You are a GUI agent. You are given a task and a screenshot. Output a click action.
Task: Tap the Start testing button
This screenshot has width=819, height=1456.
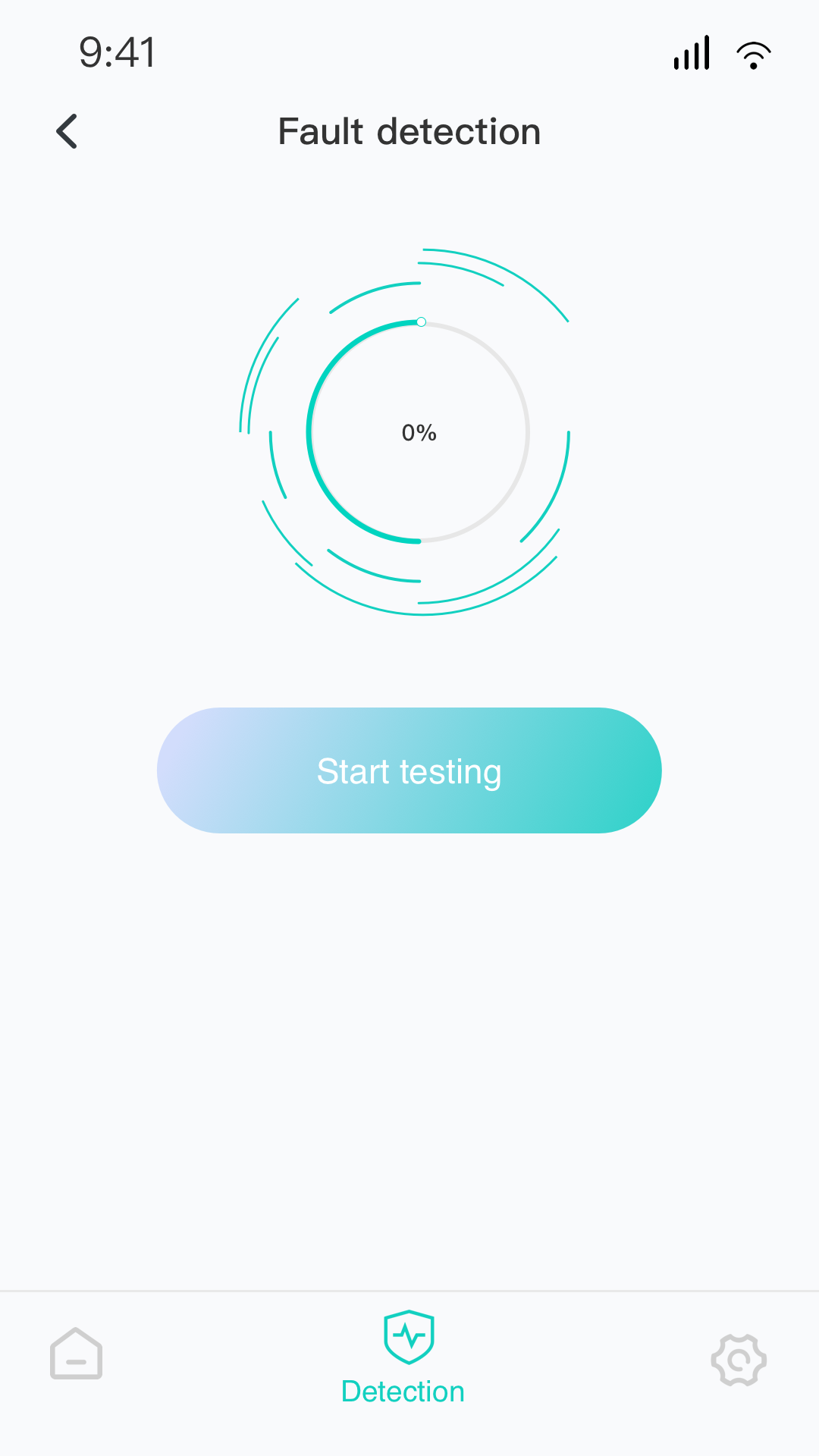(x=409, y=770)
